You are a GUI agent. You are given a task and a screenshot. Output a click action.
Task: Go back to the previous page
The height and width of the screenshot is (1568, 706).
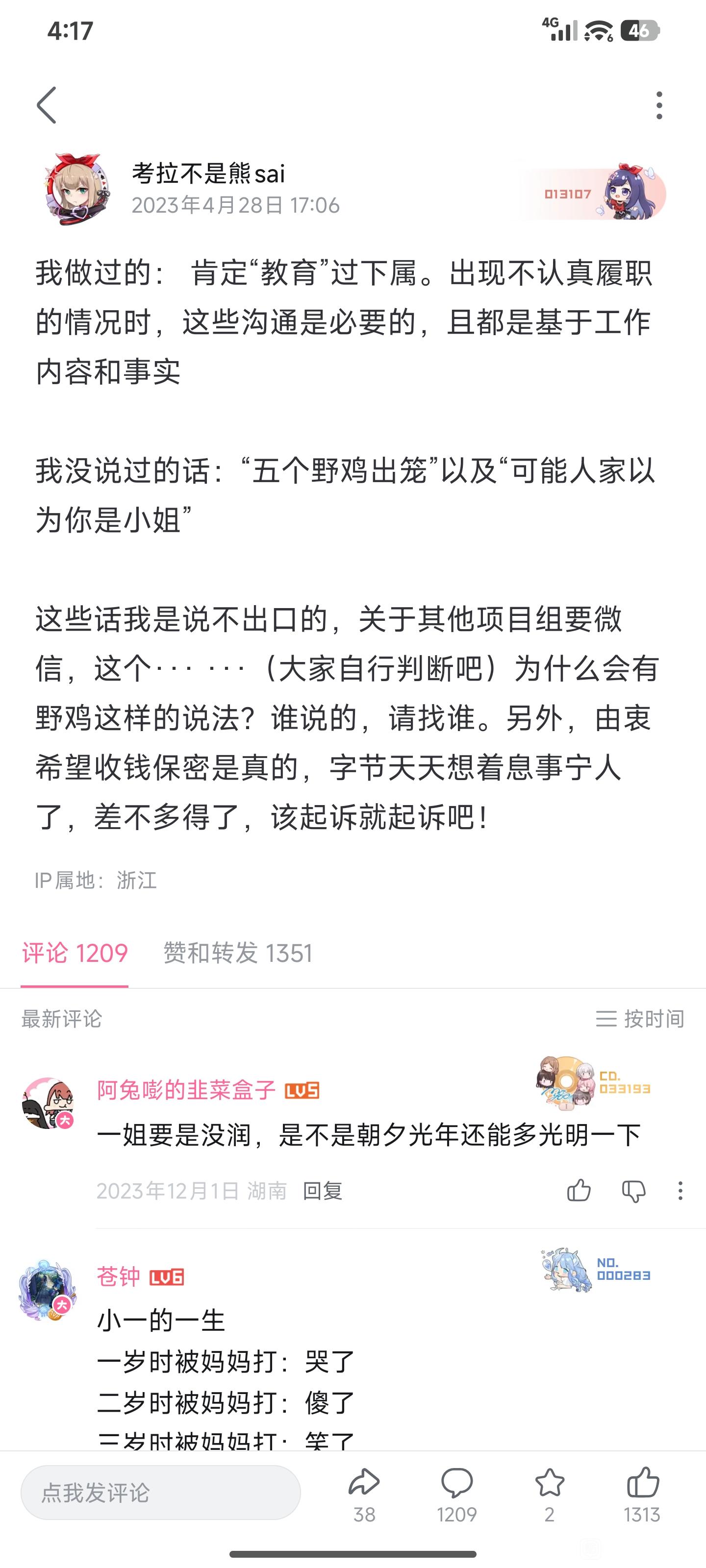[47, 105]
